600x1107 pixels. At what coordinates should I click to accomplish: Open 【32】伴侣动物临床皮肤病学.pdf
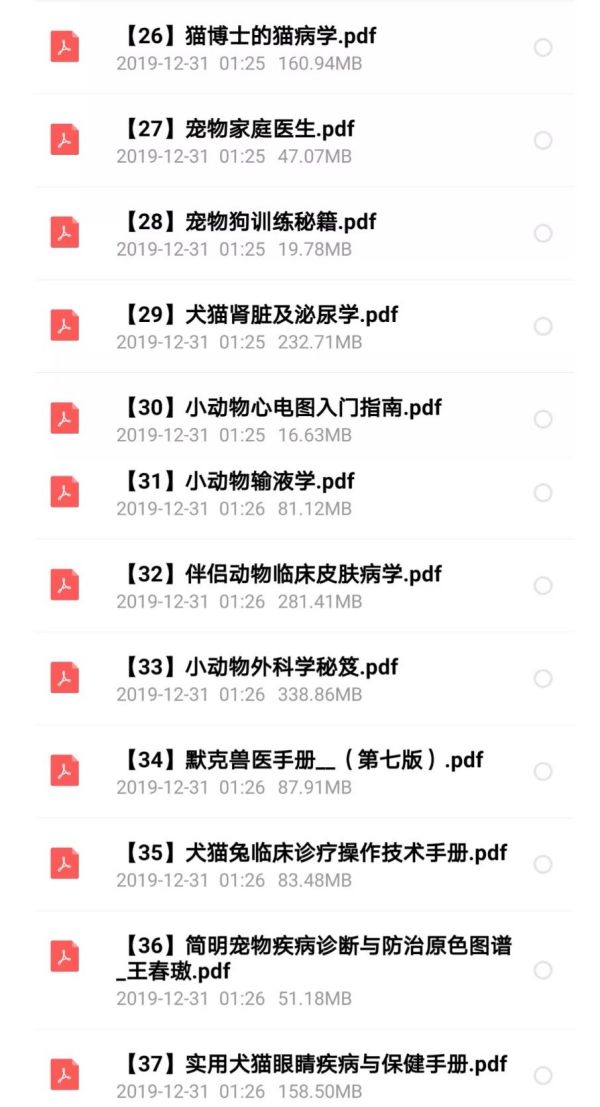click(x=304, y=586)
